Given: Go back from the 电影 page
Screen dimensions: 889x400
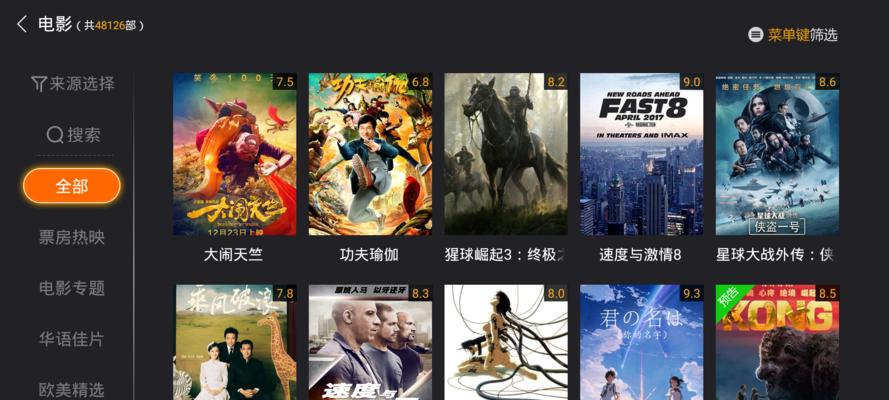Looking at the screenshot, I should [x=22, y=24].
